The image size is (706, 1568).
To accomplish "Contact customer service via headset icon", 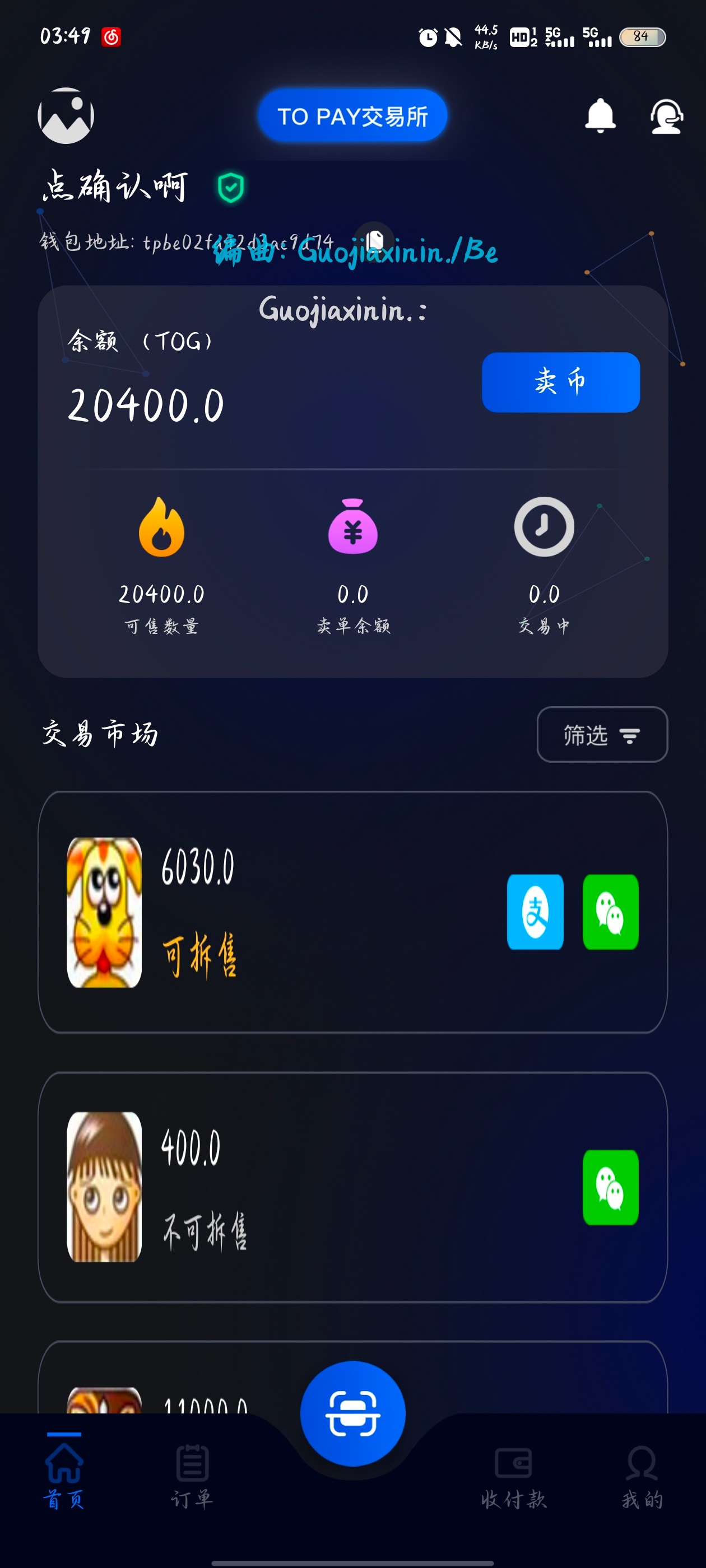I will pos(666,116).
